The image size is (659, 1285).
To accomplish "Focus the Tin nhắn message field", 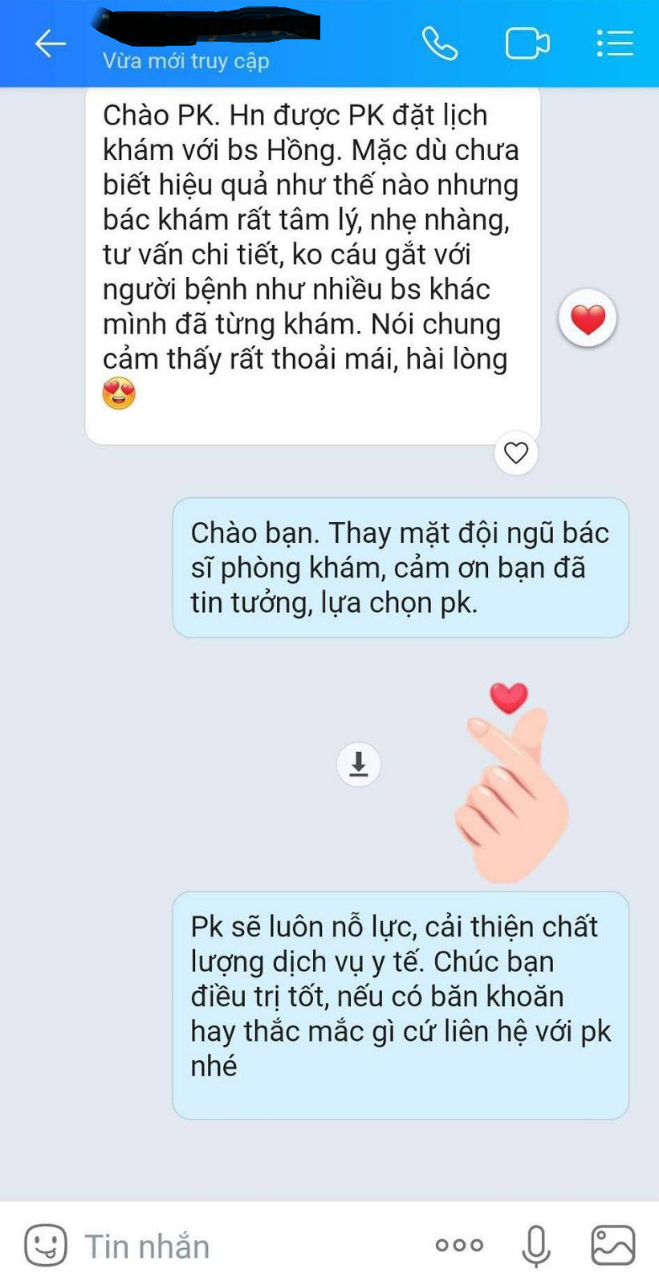I will [x=240, y=1246].
